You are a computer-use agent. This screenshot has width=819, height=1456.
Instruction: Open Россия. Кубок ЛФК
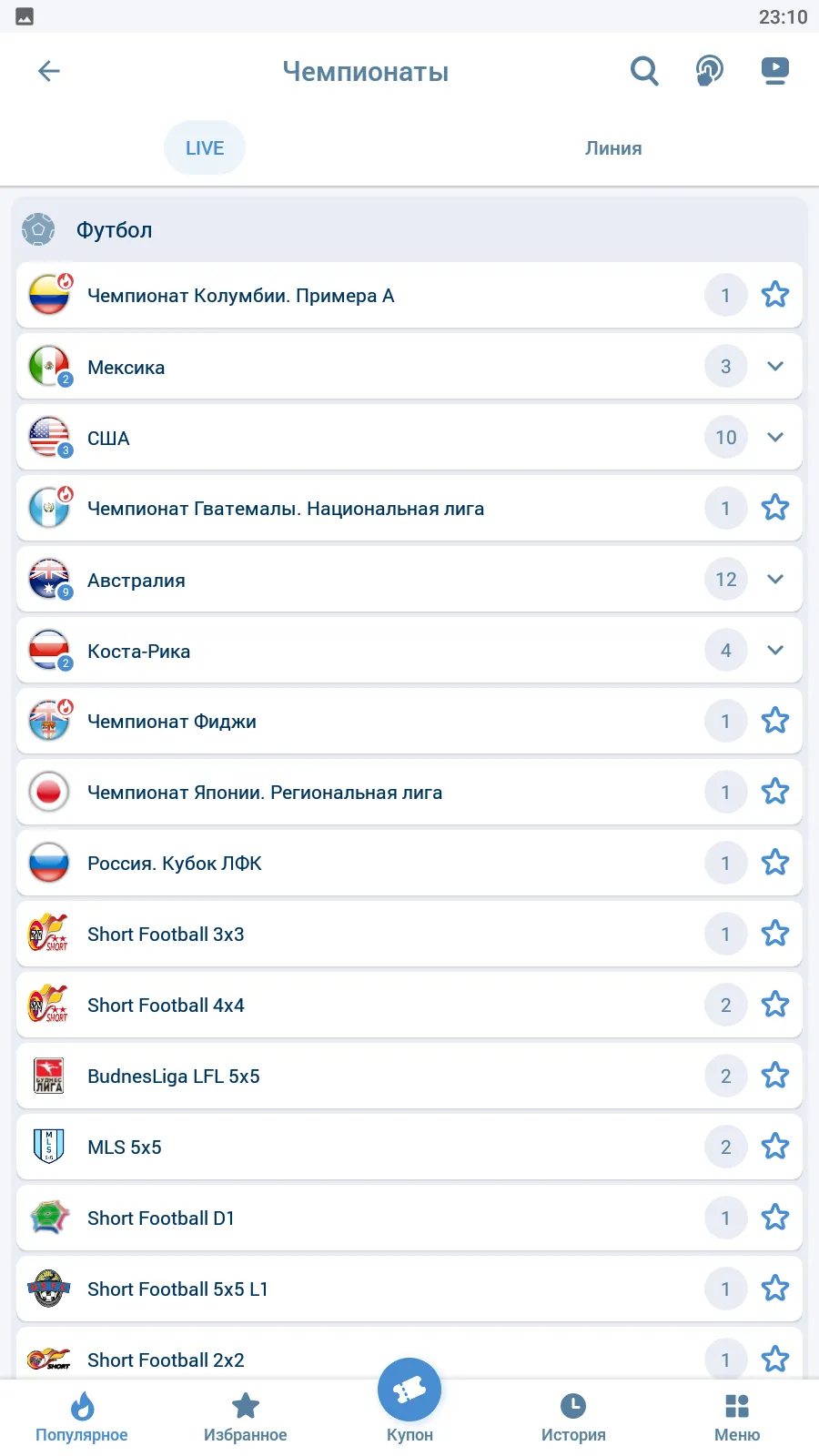click(x=175, y=864)
